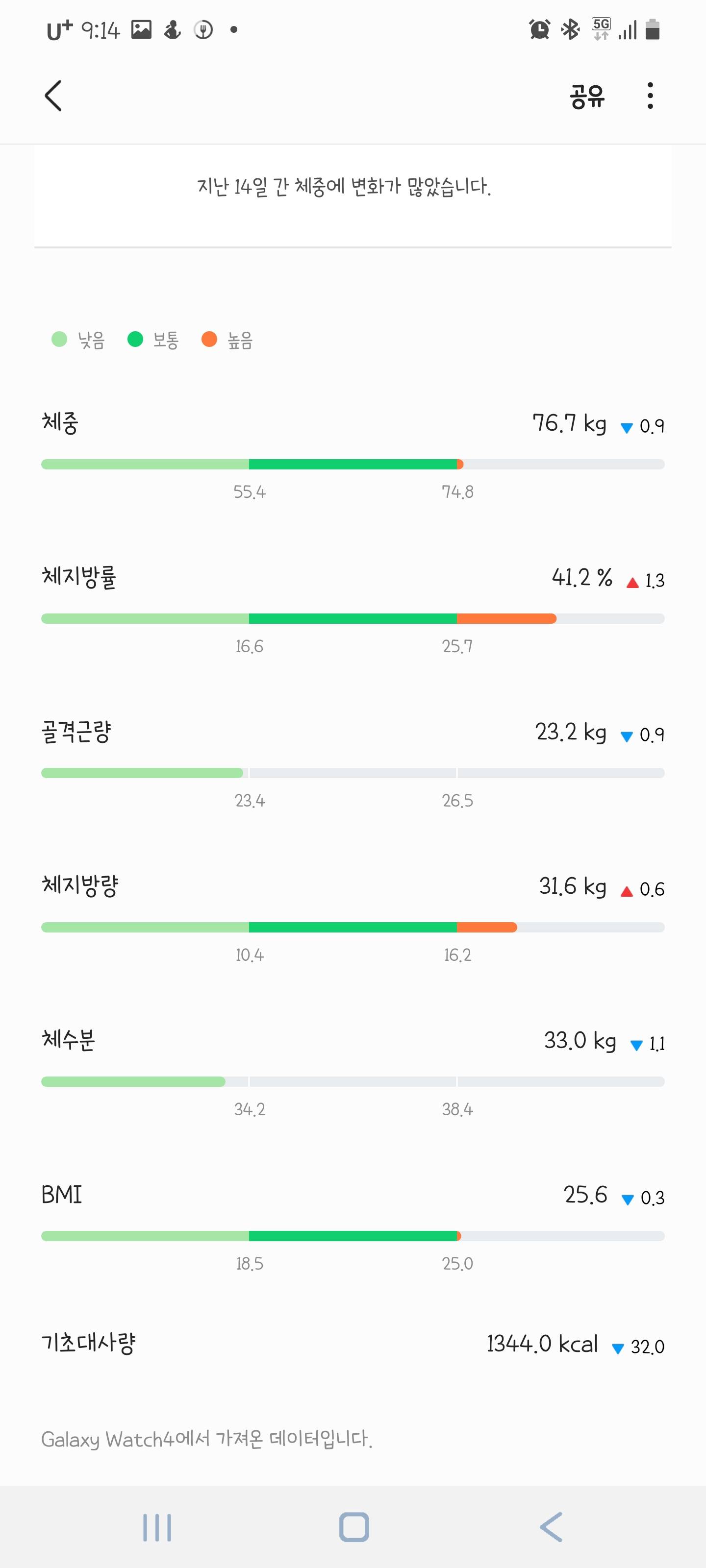The width and height of the screenshot is (706, 1568).
Task: Tap the system home button
Action: 354,1526
